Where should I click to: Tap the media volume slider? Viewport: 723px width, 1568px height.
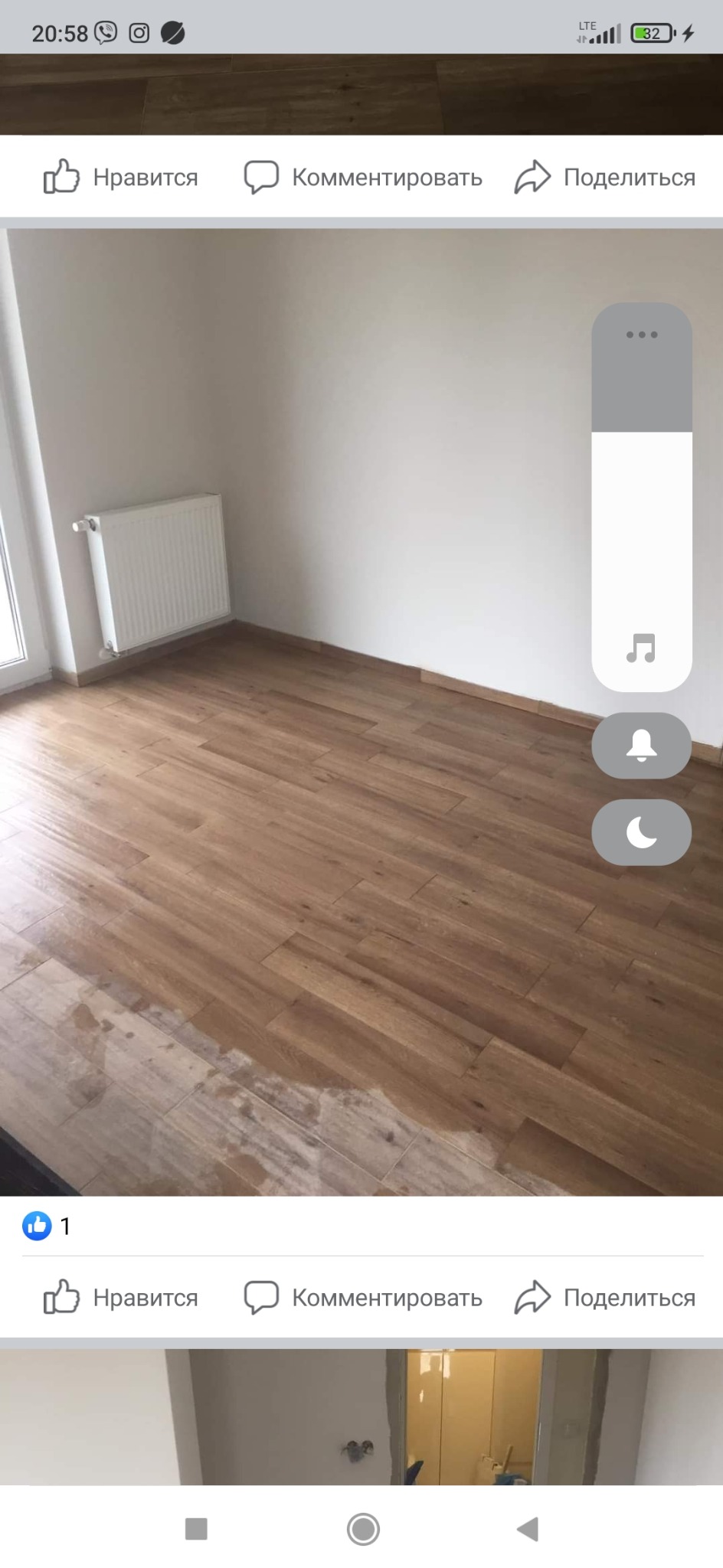pos(642,536)
